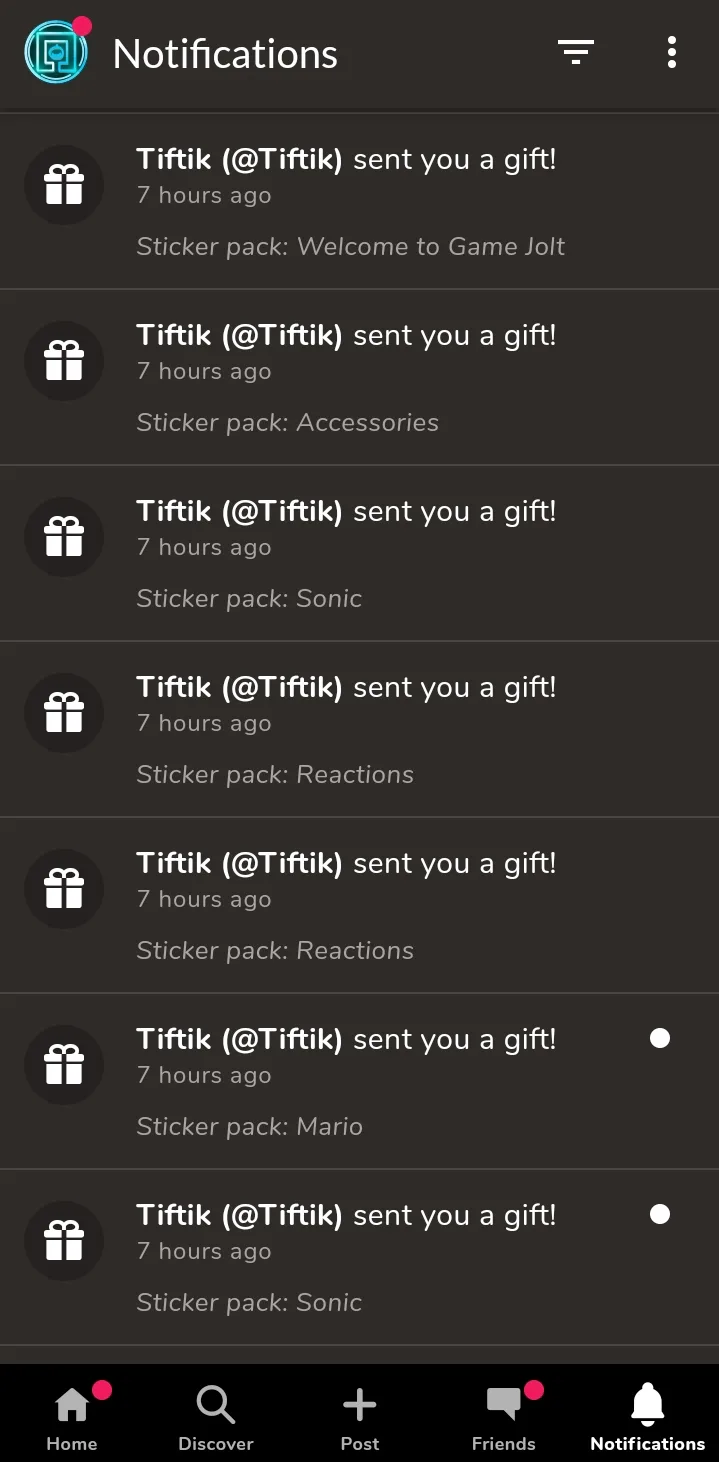
Task: Go to the Home tab
Action: coord(72,1416)
